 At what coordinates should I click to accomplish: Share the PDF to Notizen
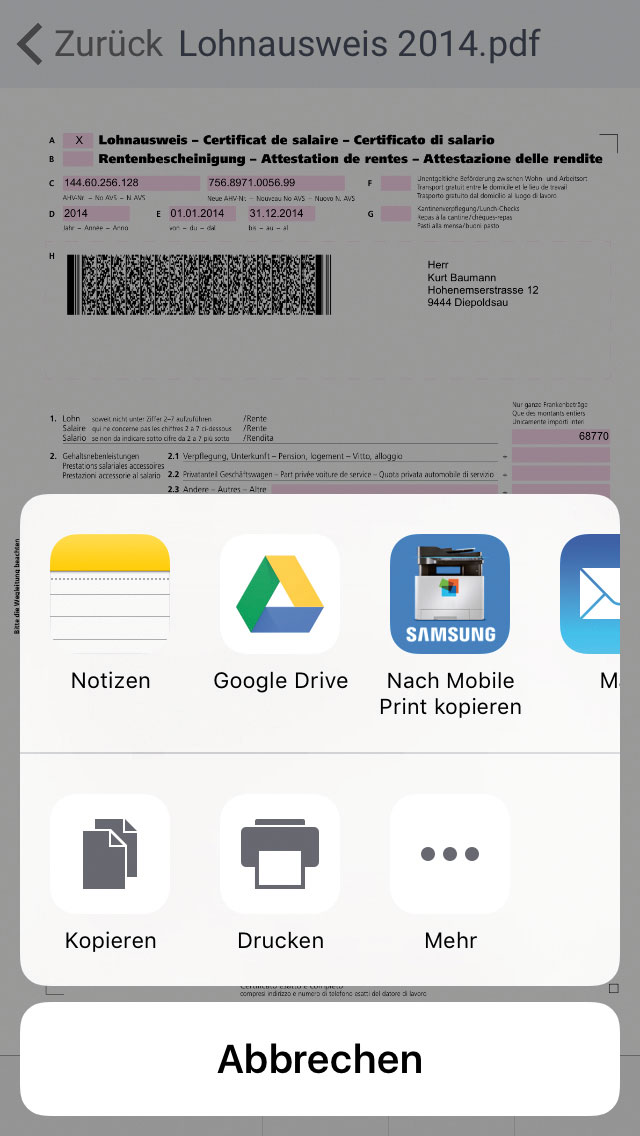[110, 594]
